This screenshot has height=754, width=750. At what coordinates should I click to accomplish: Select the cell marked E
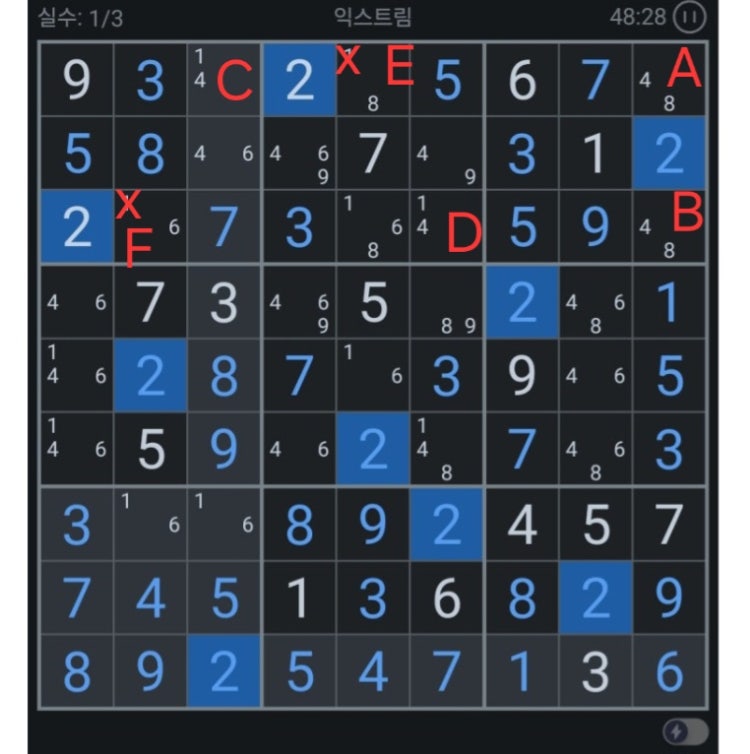pyautogui.click(x=373, y=80)
